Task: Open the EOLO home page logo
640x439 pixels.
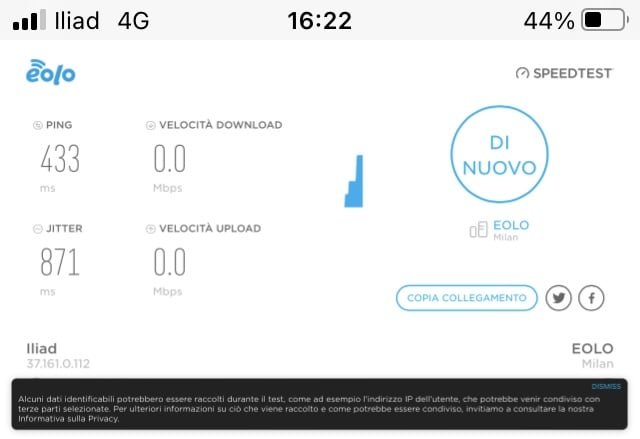Action: (x=51, y=72)
